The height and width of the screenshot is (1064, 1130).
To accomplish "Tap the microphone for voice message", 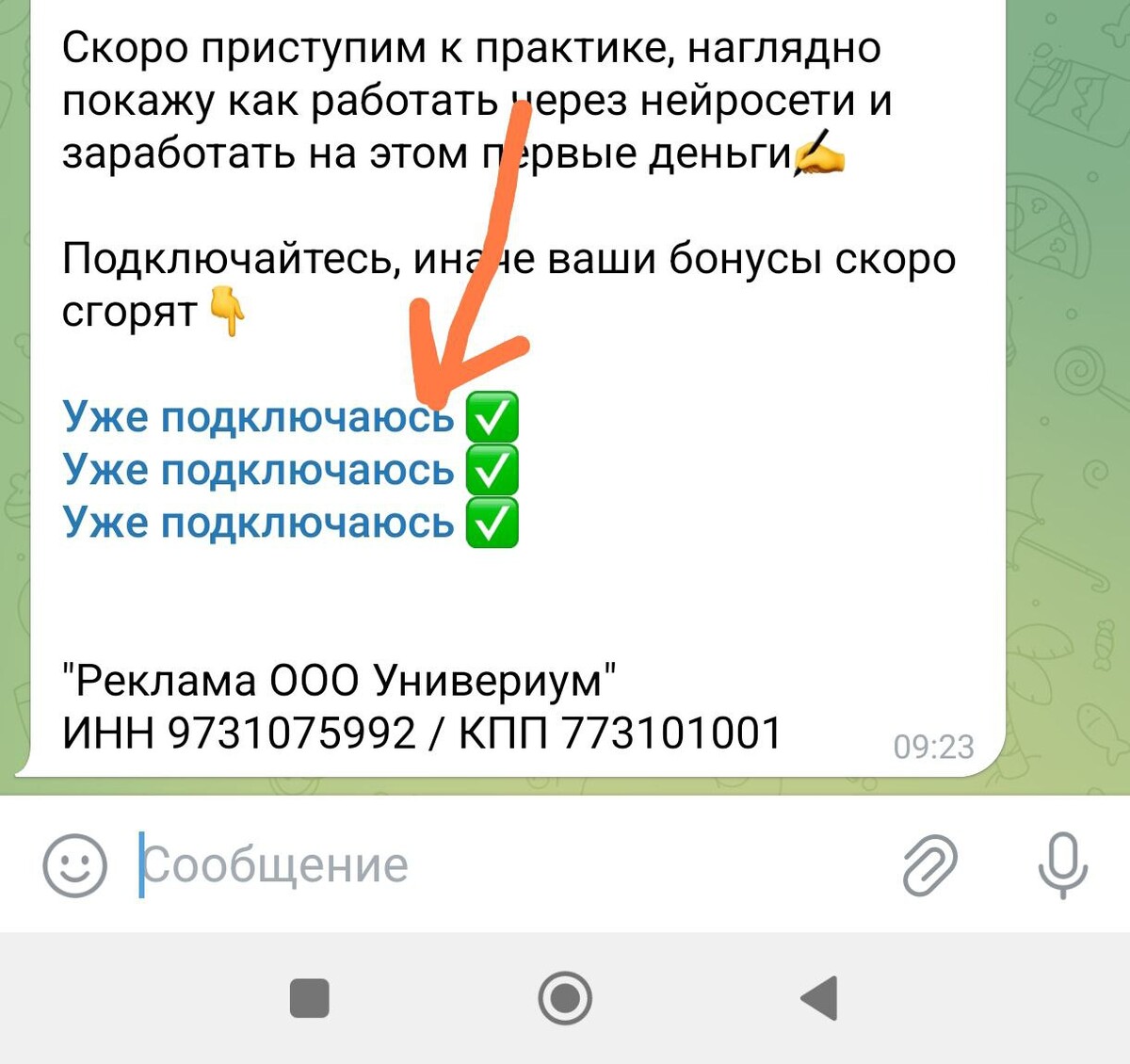I will click(x=1062, y=864).
